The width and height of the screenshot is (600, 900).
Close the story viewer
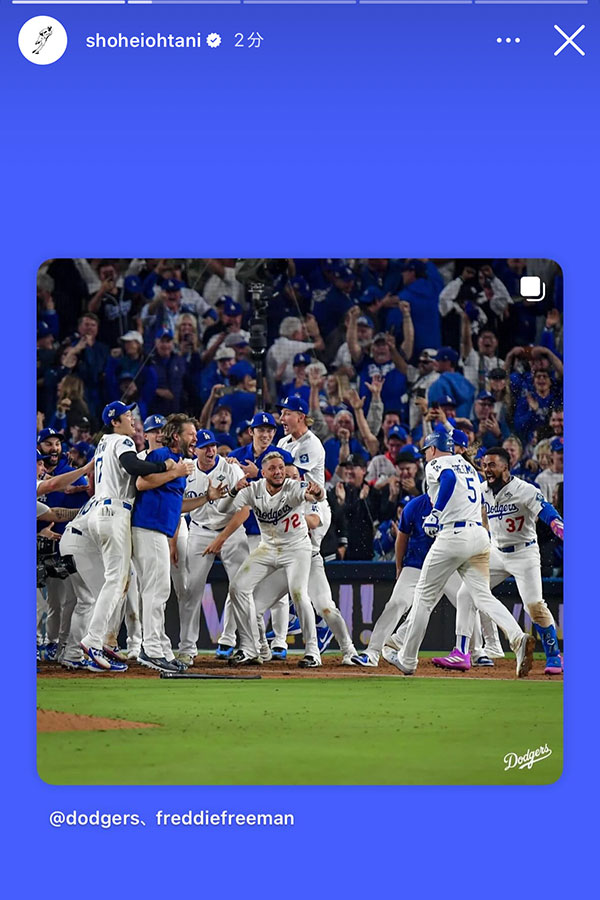point(569,41)
